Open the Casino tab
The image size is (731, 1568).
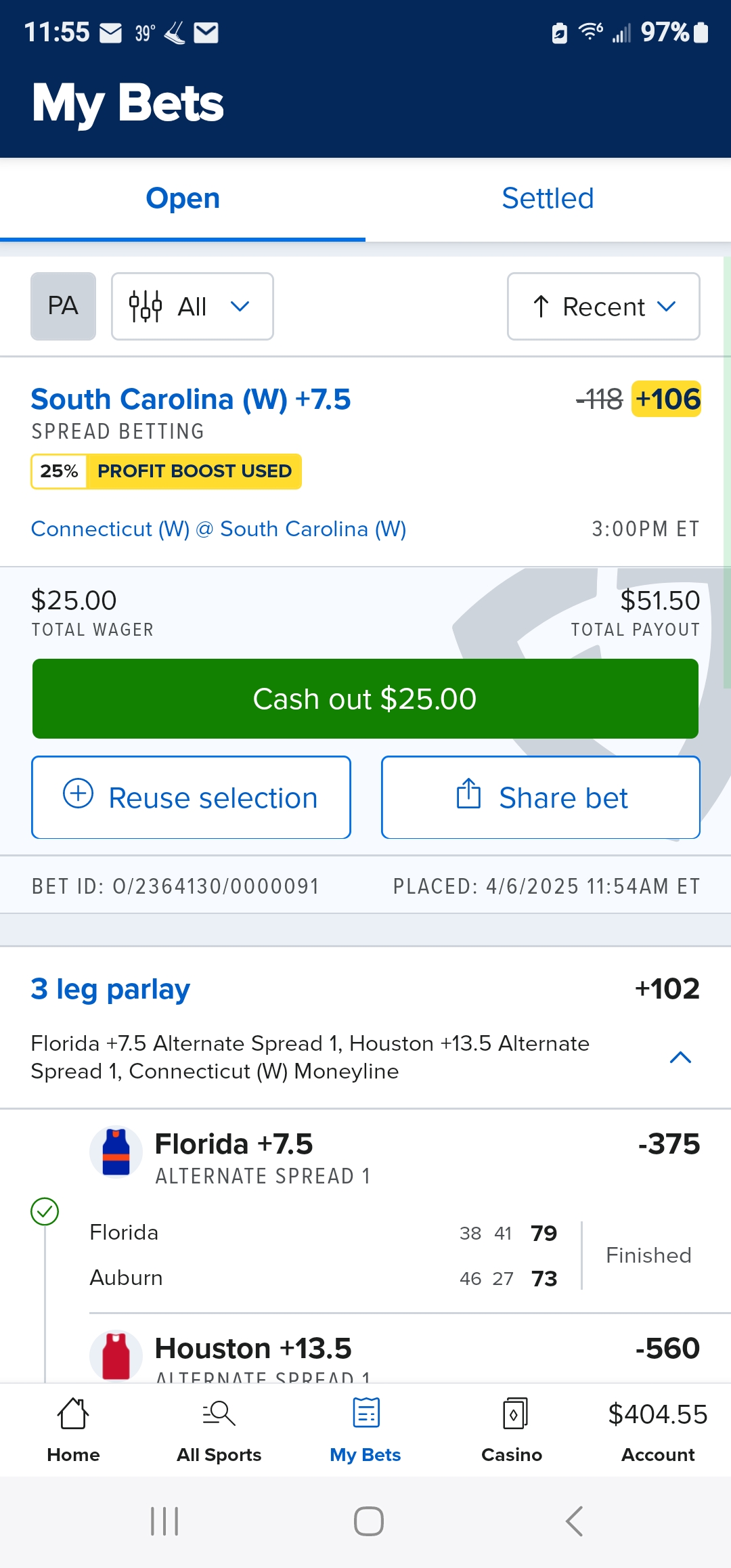coord(512,1430)
